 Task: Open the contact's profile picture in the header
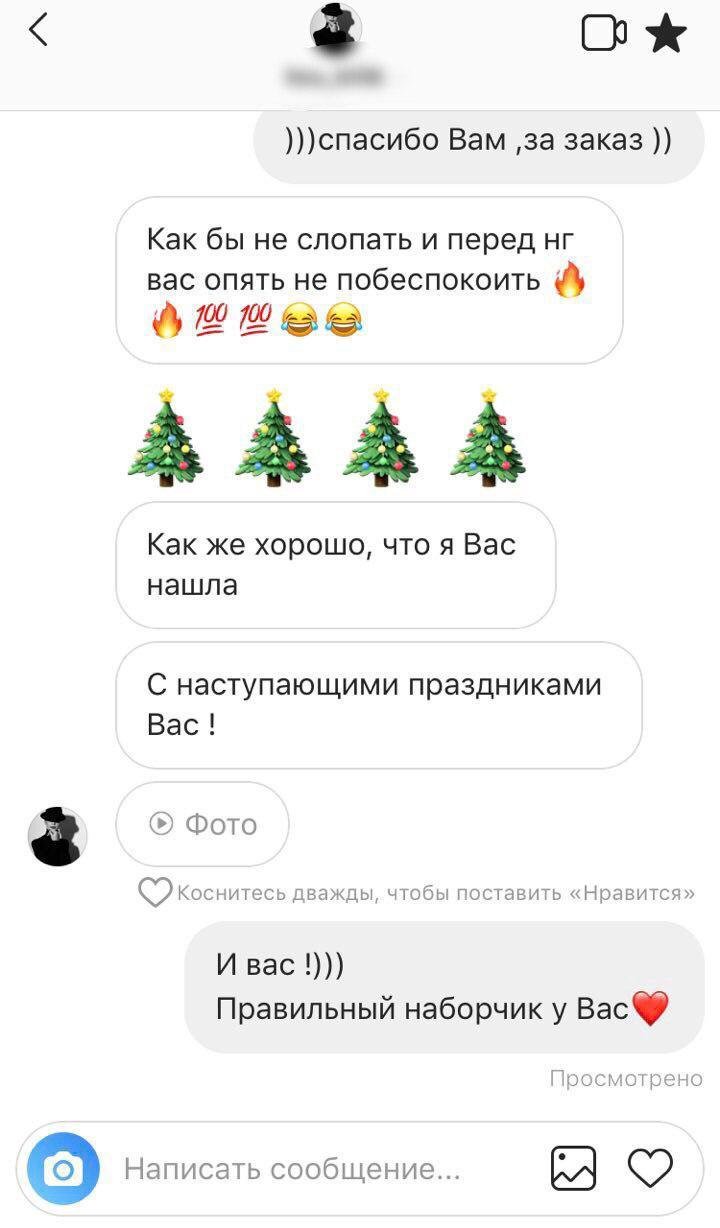click(x=336, y=27)
